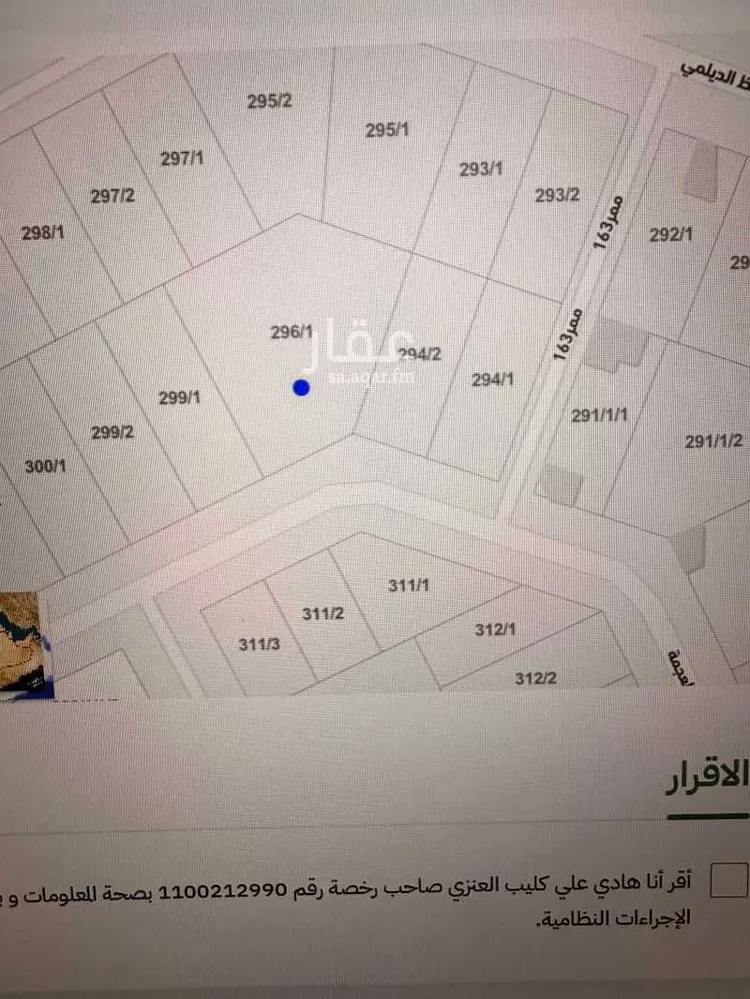Select parcel 293/2 on the map
Viewport: 750px width, 999px height.
point(556,194)
